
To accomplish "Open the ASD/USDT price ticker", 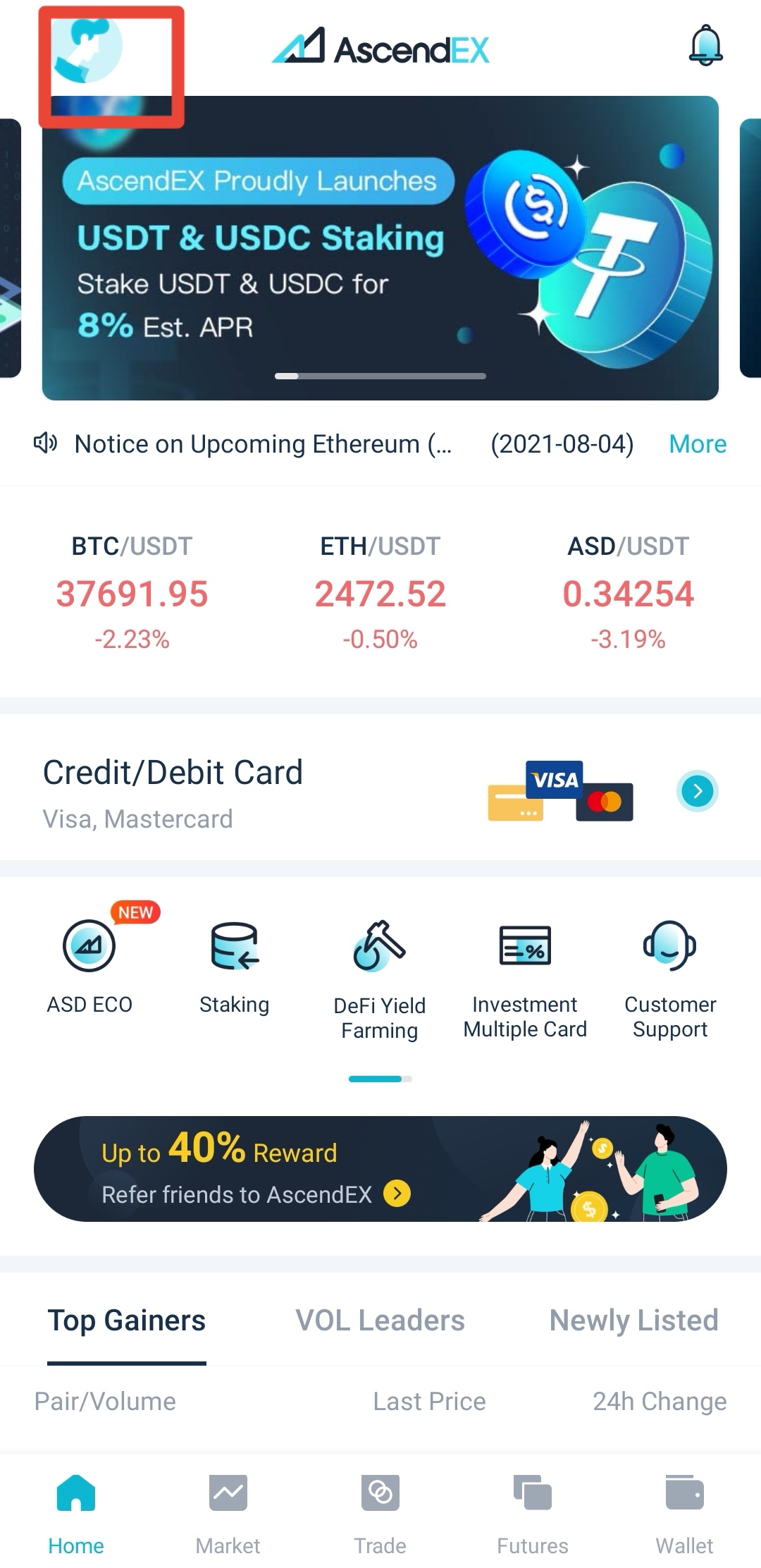I will pos(628,592).
